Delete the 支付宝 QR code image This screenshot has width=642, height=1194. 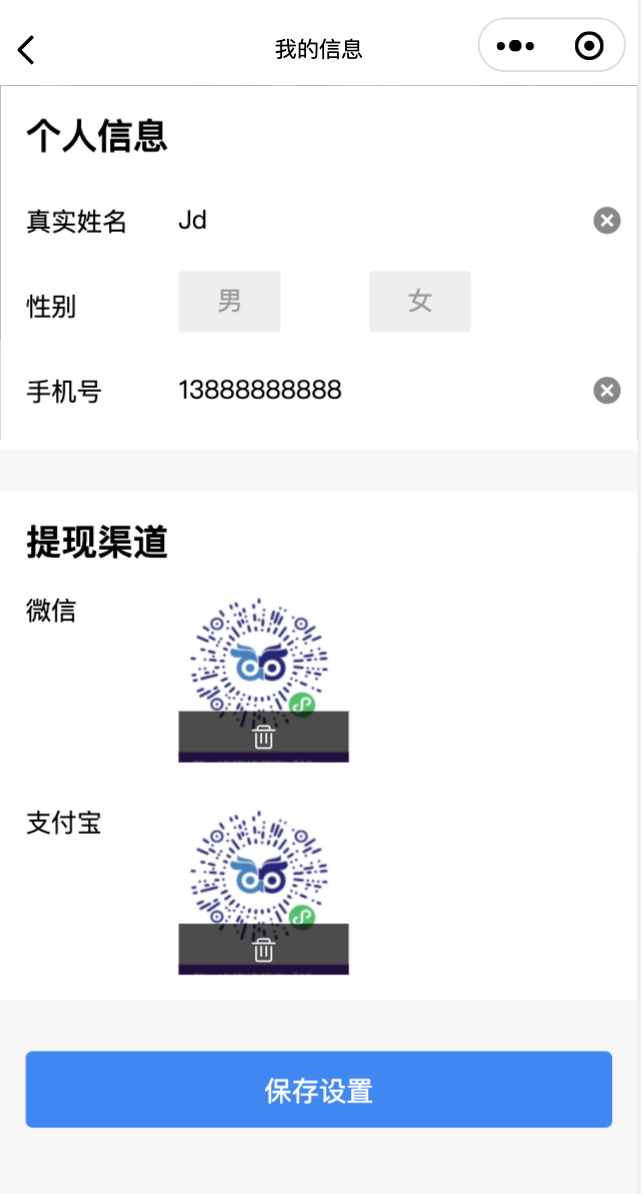point(264,949)
